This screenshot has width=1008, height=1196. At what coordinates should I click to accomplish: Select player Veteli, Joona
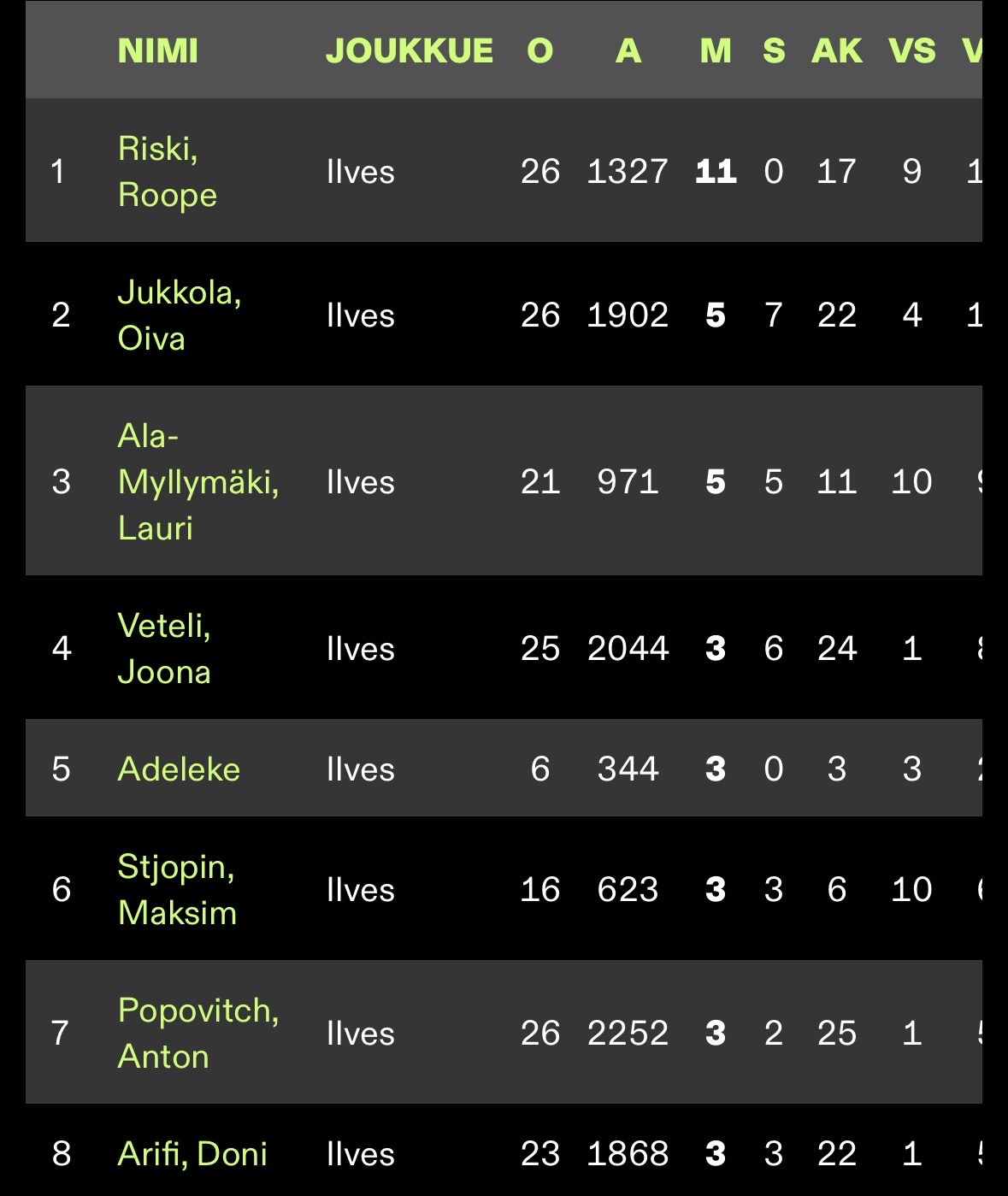[x=164, y=649]
